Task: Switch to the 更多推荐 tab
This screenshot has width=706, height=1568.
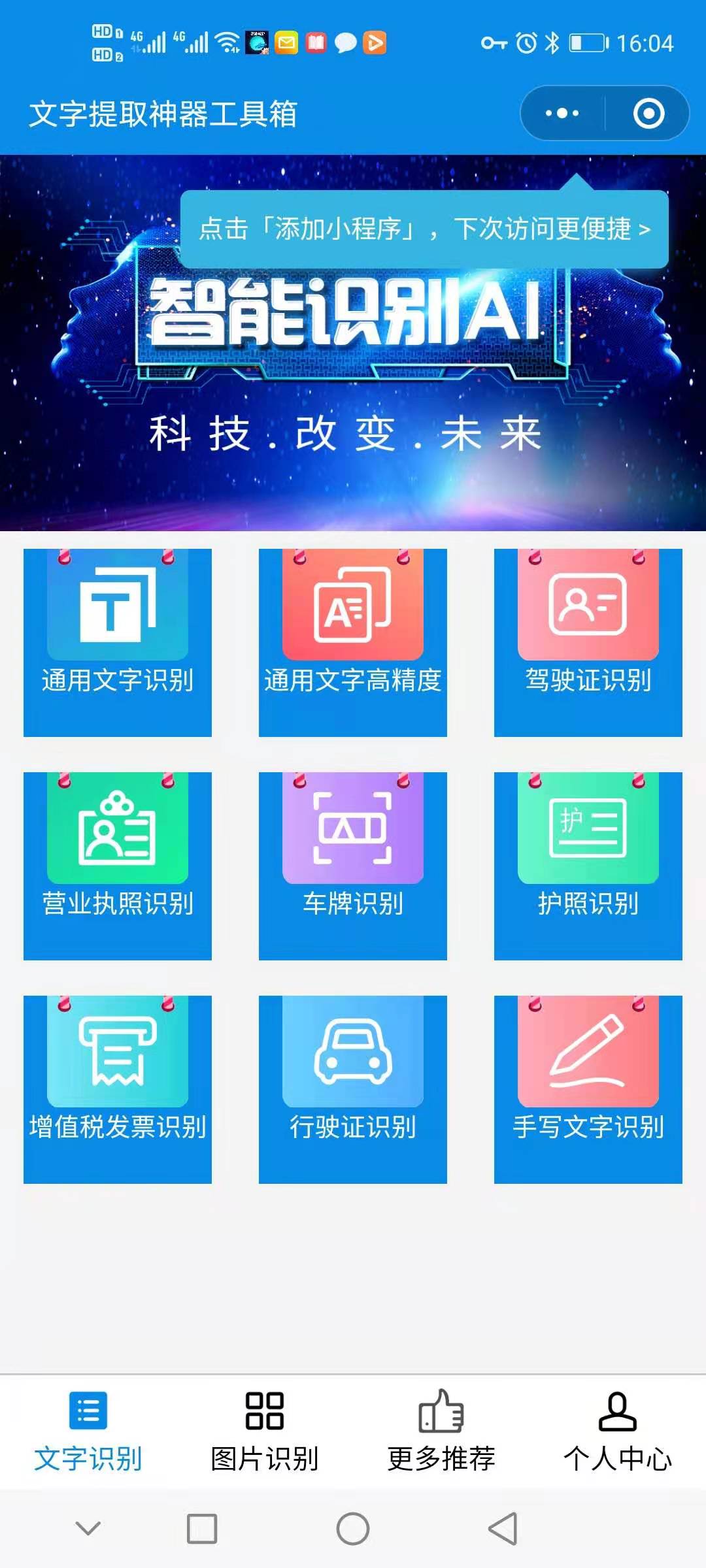Action: [441, 1432]
